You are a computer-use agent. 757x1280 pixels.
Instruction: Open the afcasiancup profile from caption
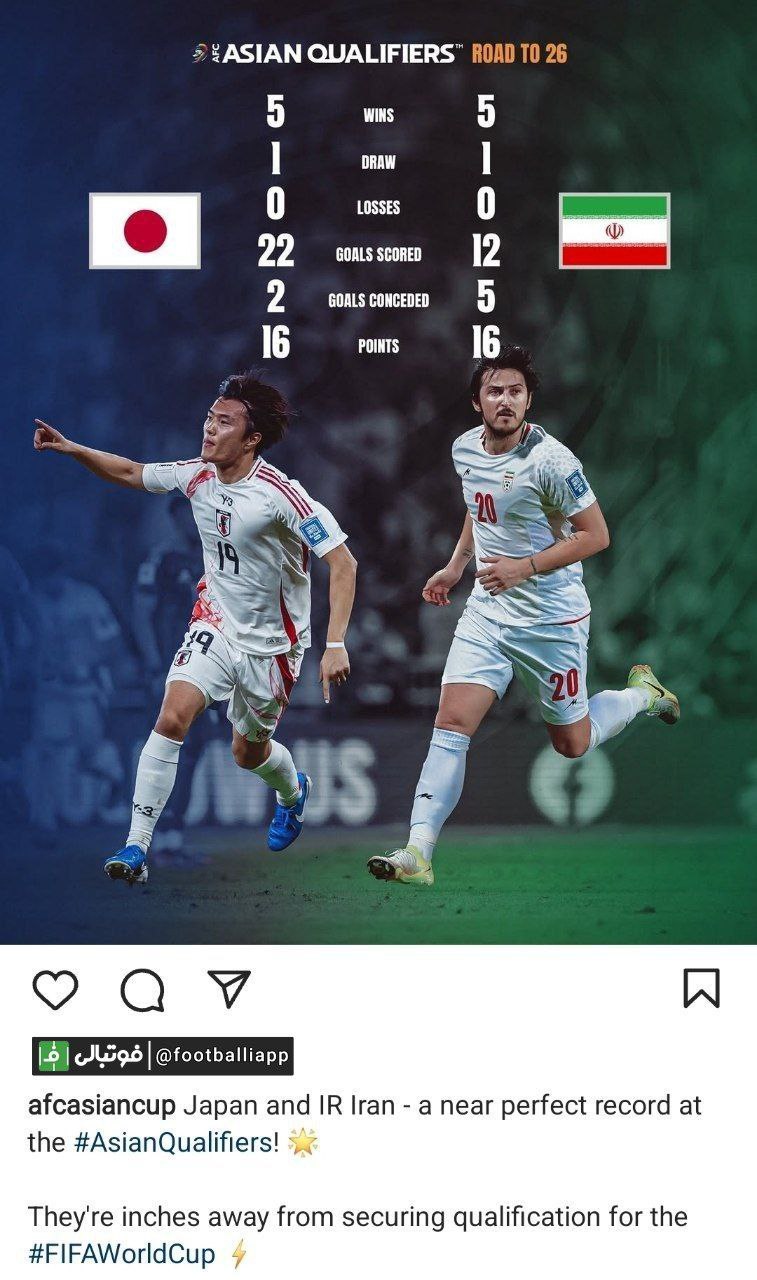click(102, 1106)
